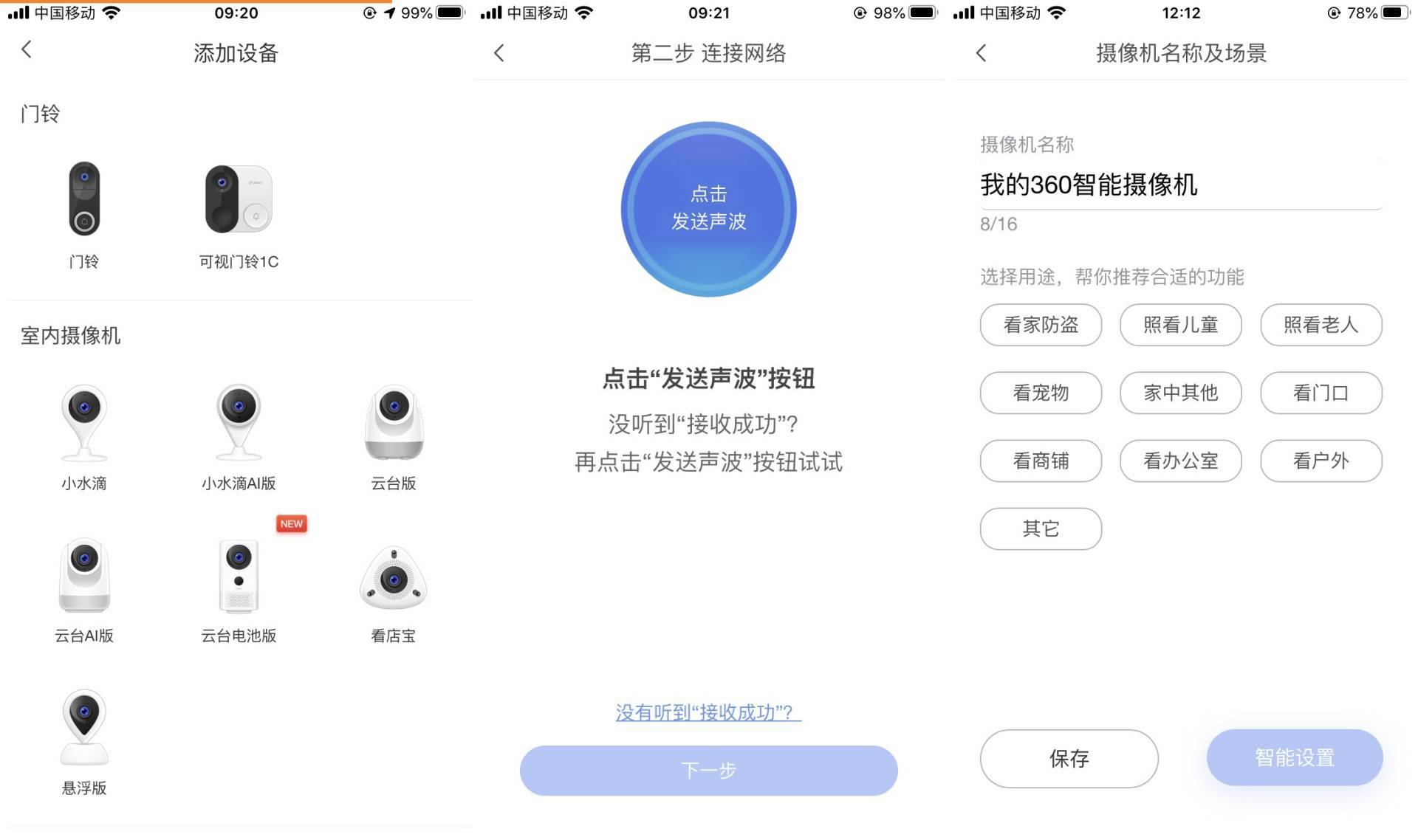This screenshot has width=1418, height=840.
Task: Select the 看宠物 chip
Action: point(1041,393)
